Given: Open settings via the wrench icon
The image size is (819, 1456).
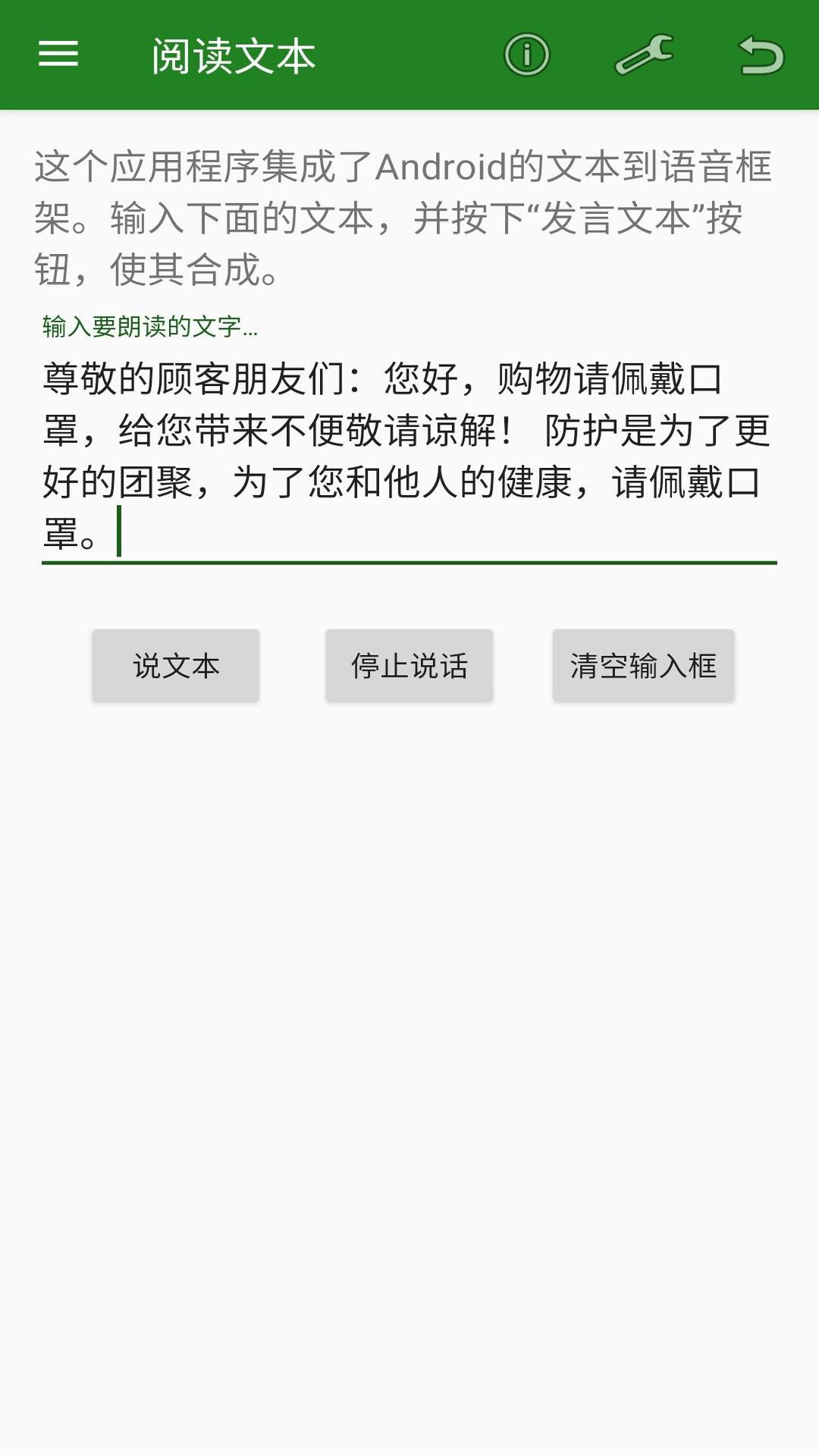Looking at the screenshot, I should pyautogui.click(x=644, y=55).
